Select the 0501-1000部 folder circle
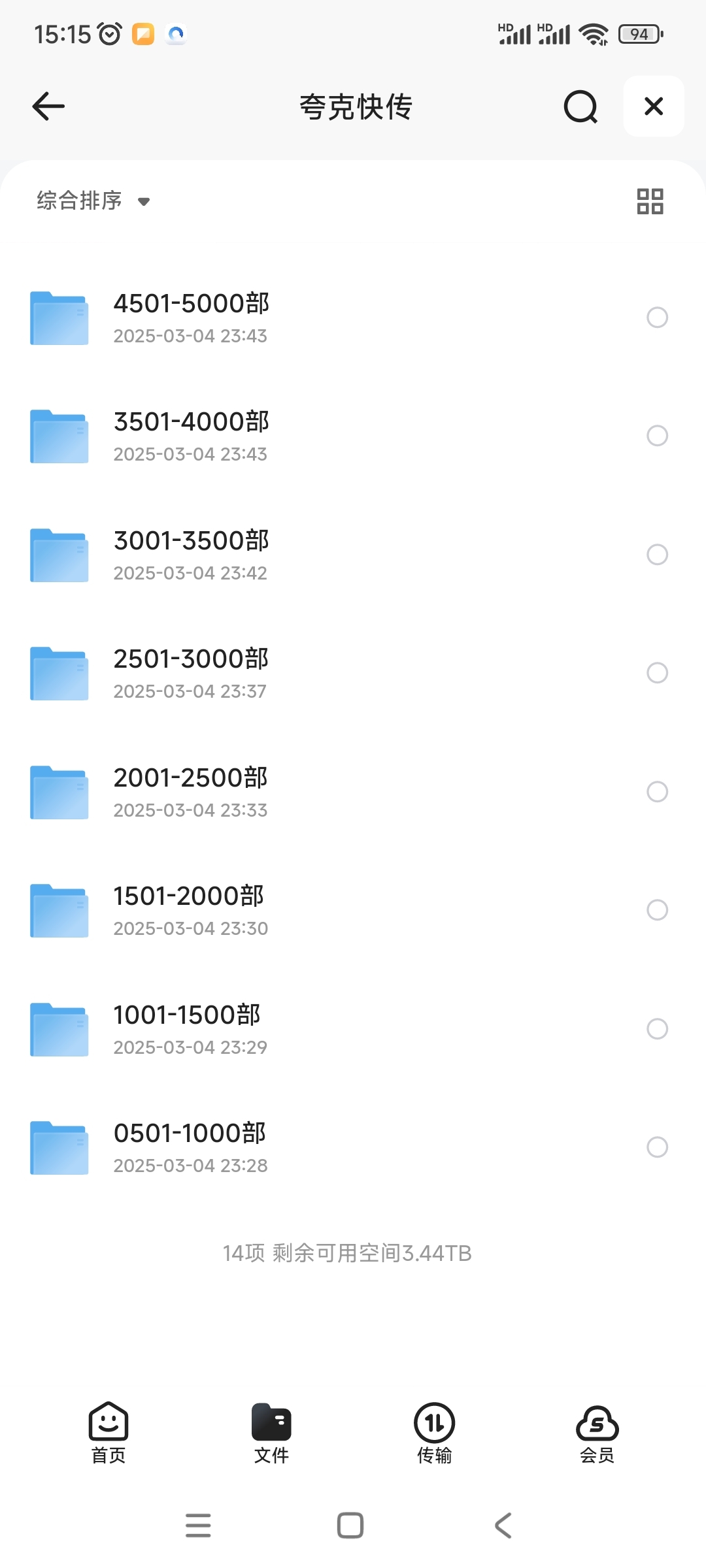 click(657, 1147)
